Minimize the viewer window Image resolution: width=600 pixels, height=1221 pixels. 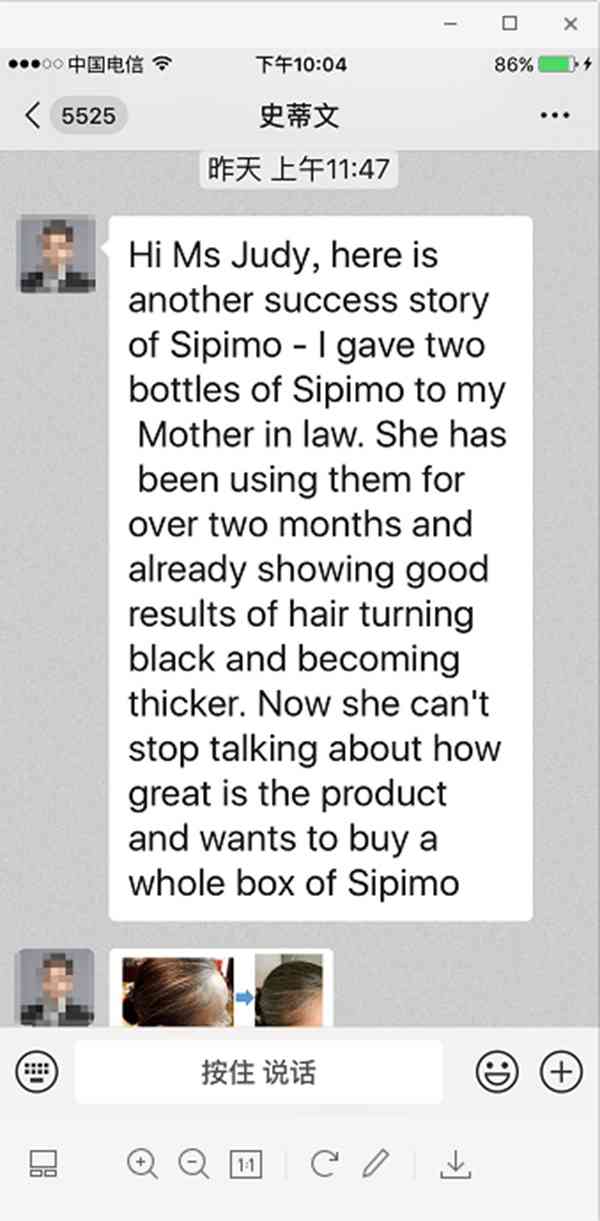pos(451,23)
